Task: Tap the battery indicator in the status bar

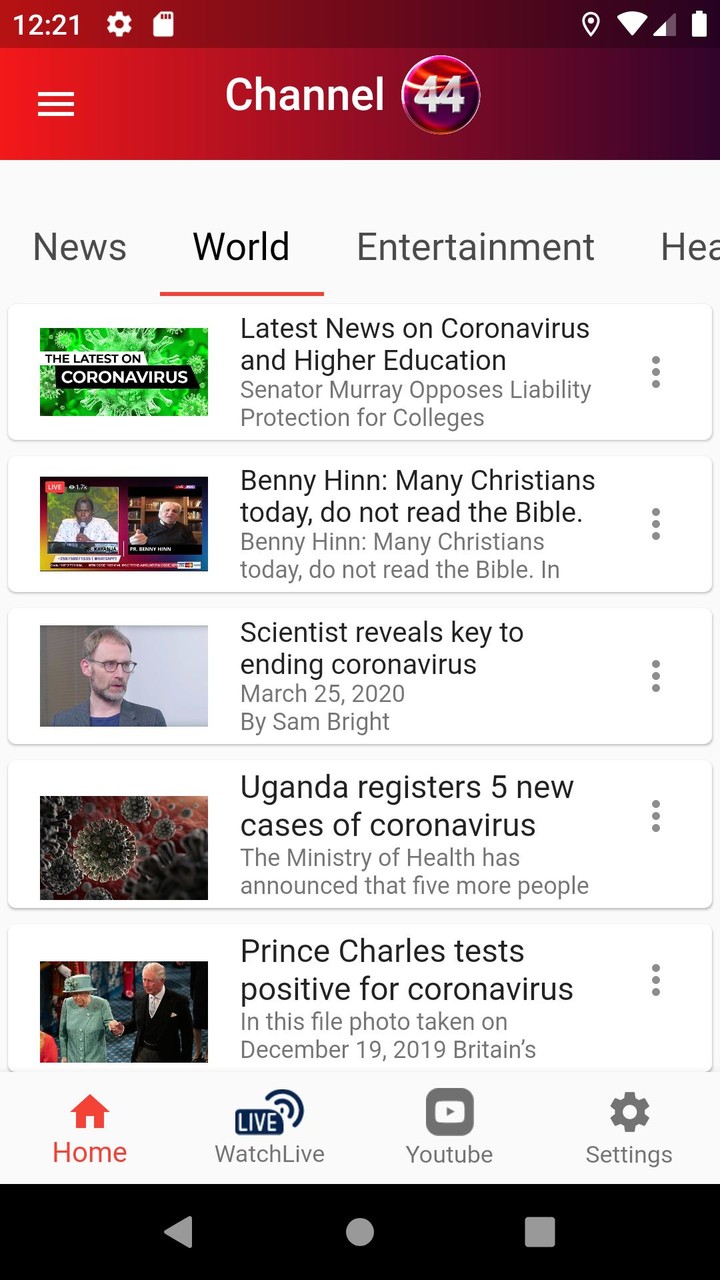Action: (699, 23)
